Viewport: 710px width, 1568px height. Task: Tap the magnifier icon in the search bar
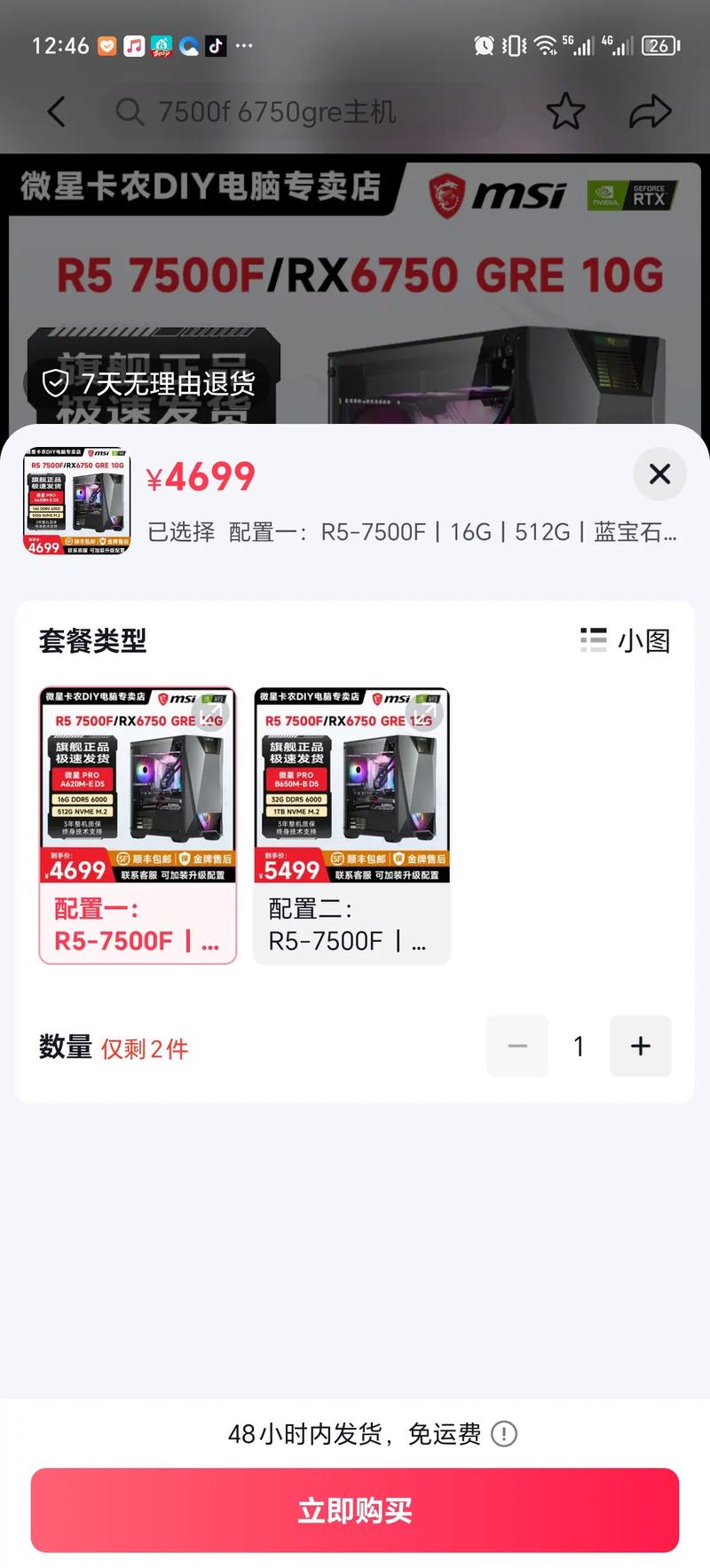coord(130,112)
